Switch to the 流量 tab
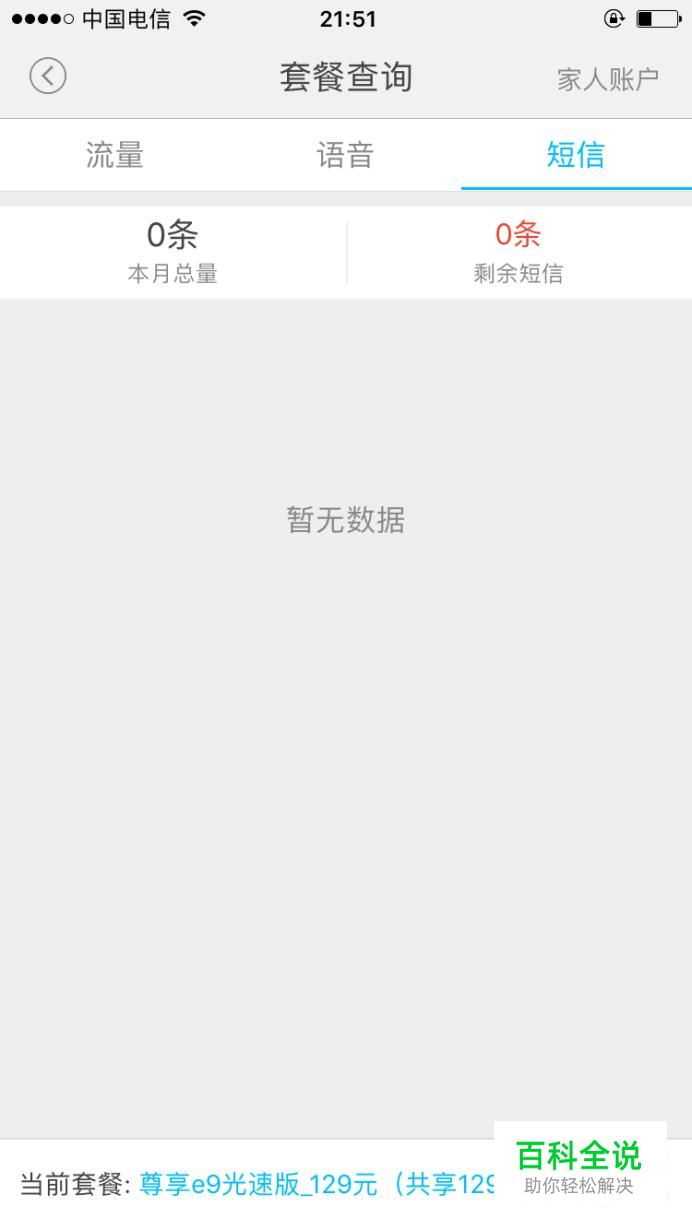 (115, 155)
